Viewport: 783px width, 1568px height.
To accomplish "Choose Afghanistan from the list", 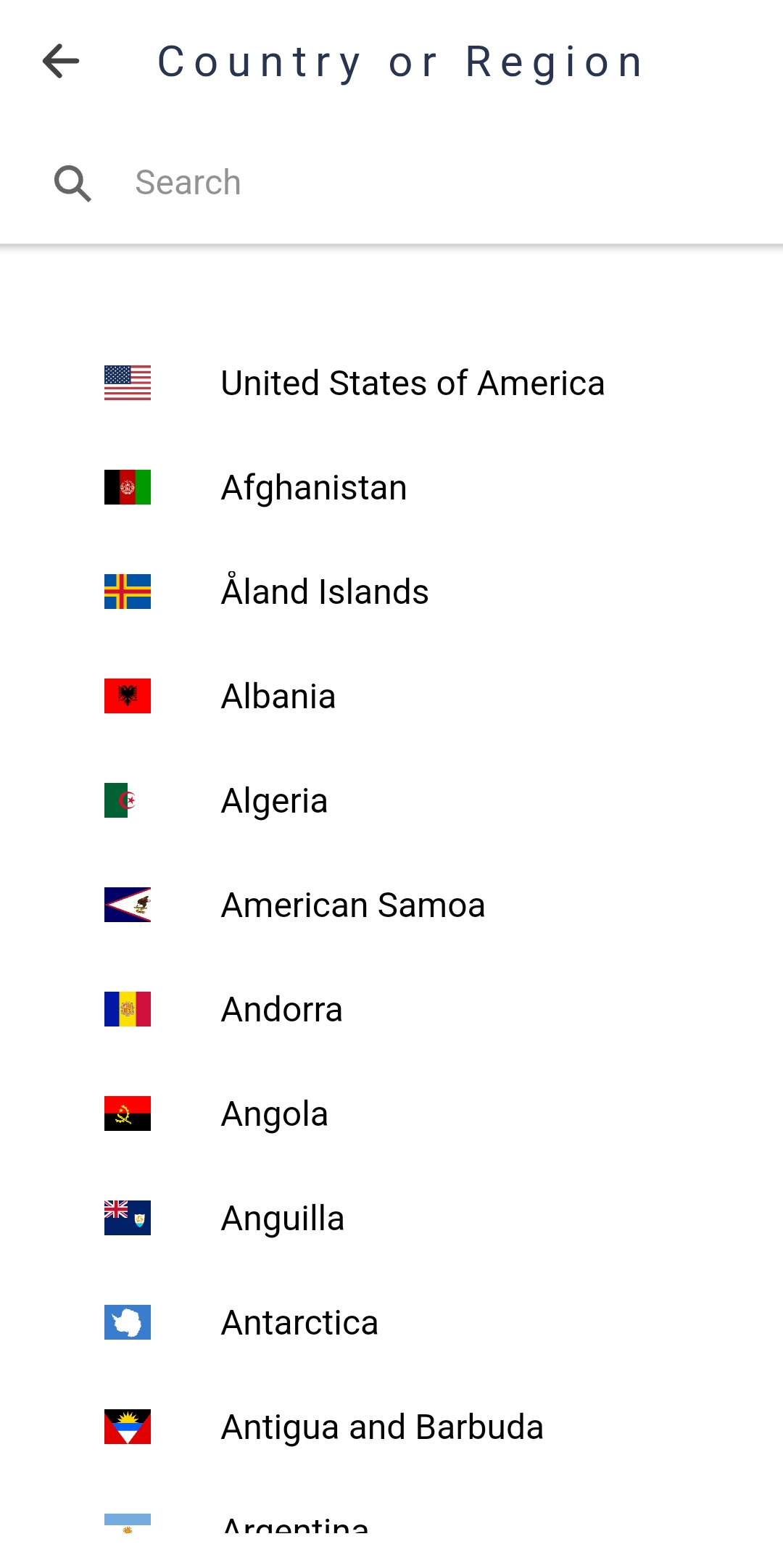I will click(x=391, y=487).
